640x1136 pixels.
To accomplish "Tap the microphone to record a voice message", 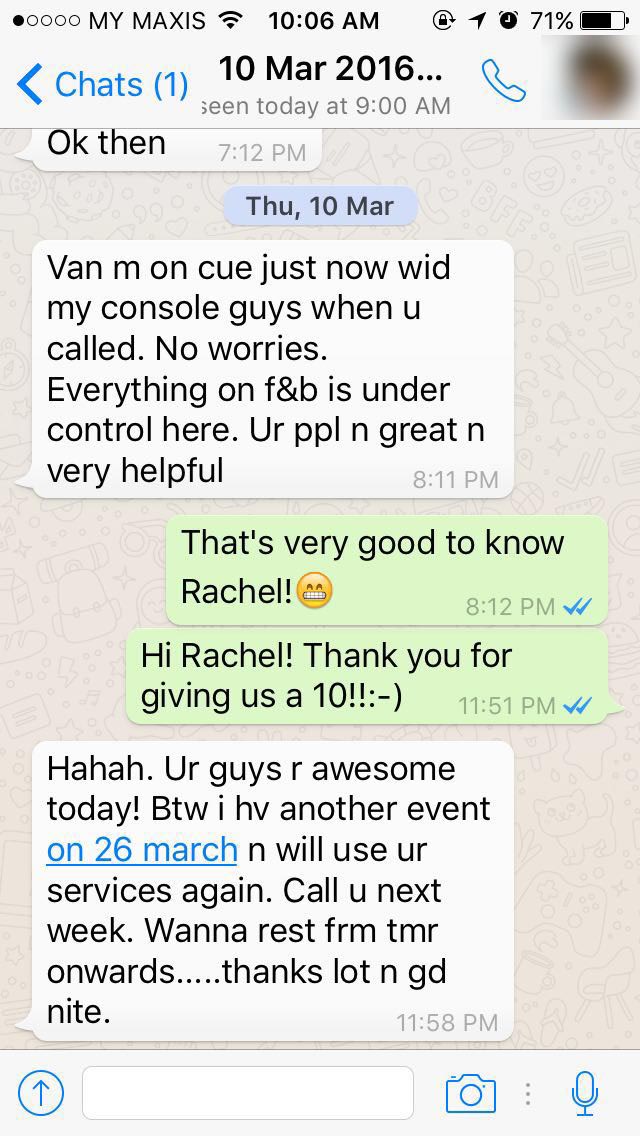I will 585,1093.
